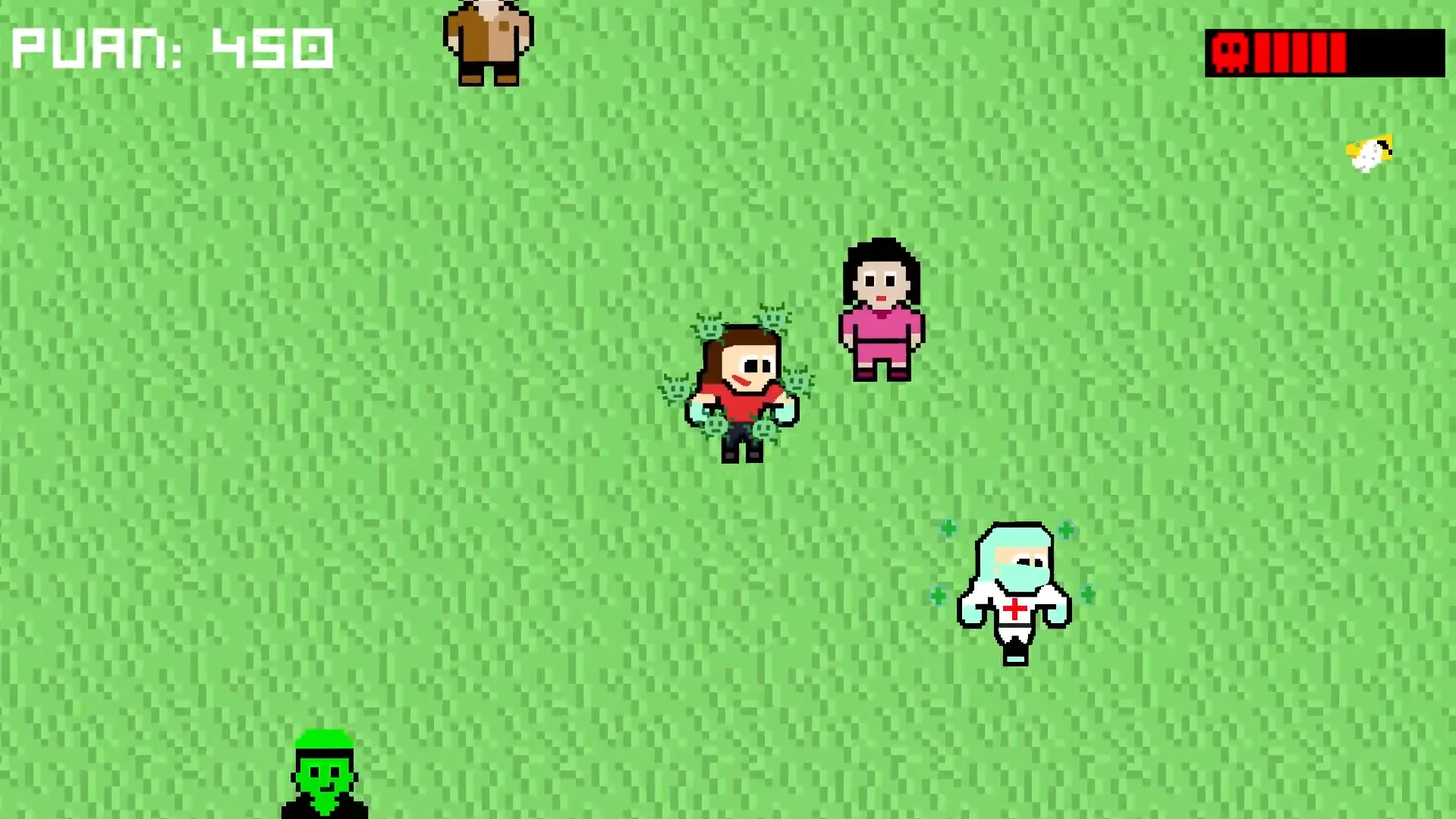Screen dimensions: 1456x819
Task: Tap the flying yellow and white item
Action: coord(1370,153)
